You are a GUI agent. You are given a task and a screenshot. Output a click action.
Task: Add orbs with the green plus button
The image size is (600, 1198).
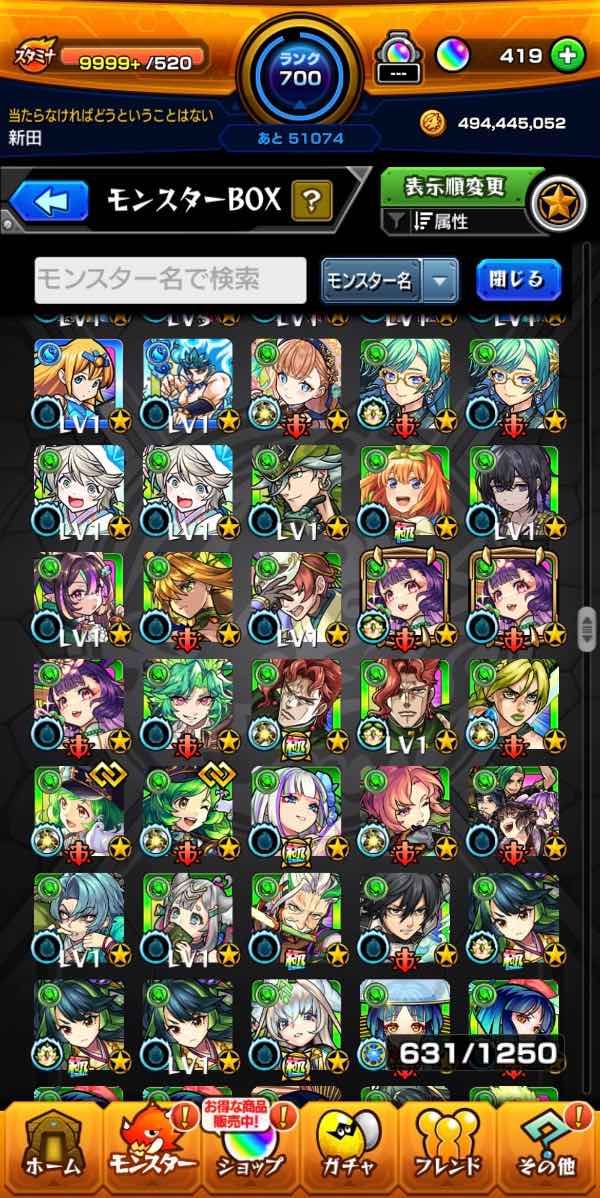pyautogui.click(x=567, y=55)
